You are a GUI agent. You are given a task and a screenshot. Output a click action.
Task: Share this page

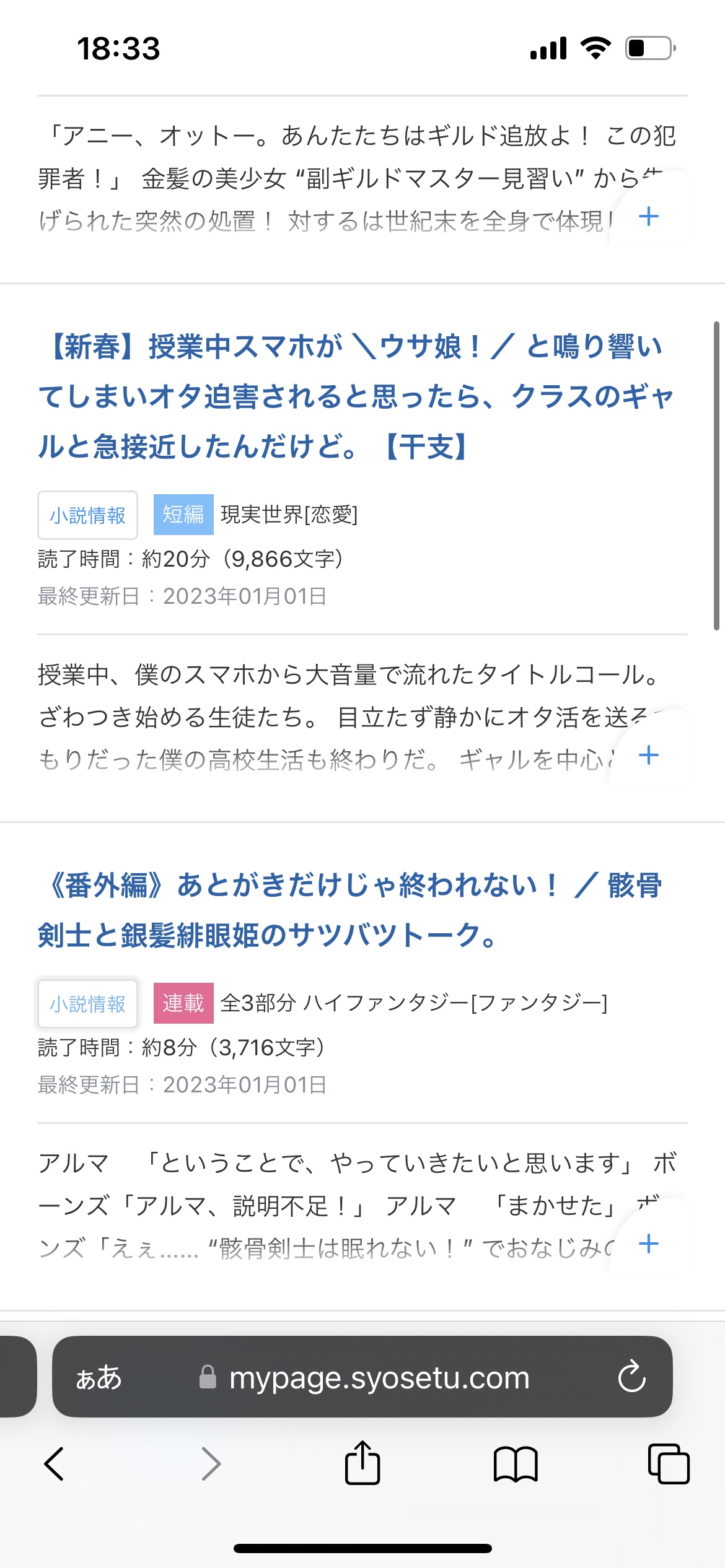click(x=362, y=1462)
